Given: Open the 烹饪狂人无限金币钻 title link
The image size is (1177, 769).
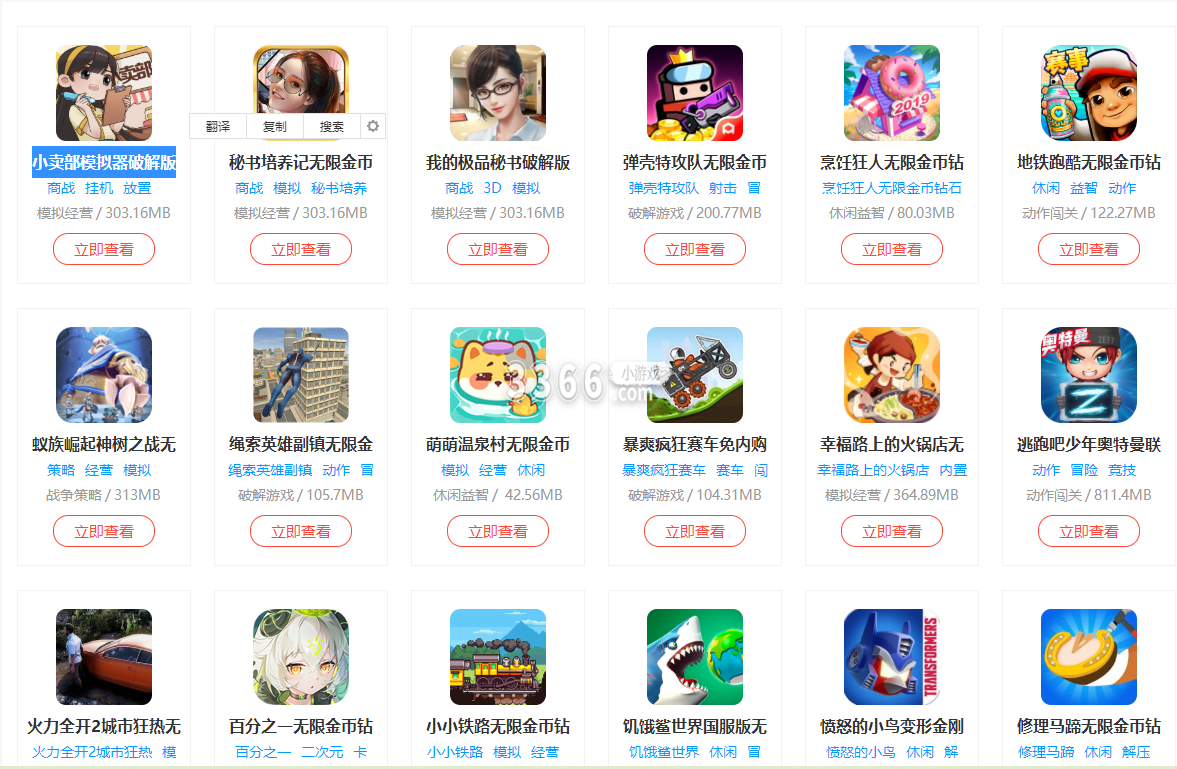Looking at the screenshot, I should [x=892, y=162].
